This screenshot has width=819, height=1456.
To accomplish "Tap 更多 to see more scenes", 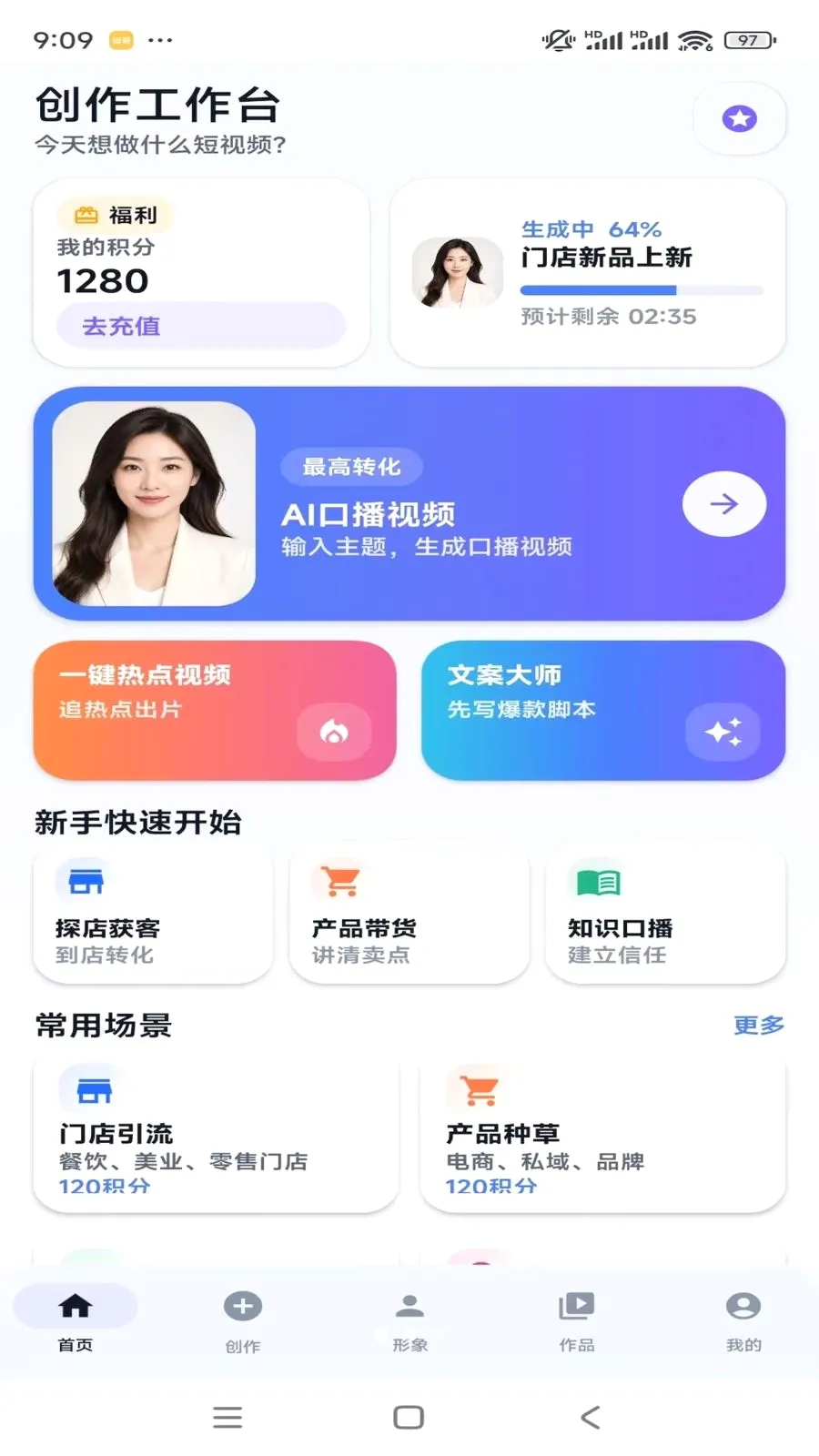I will click(759, 1025).
